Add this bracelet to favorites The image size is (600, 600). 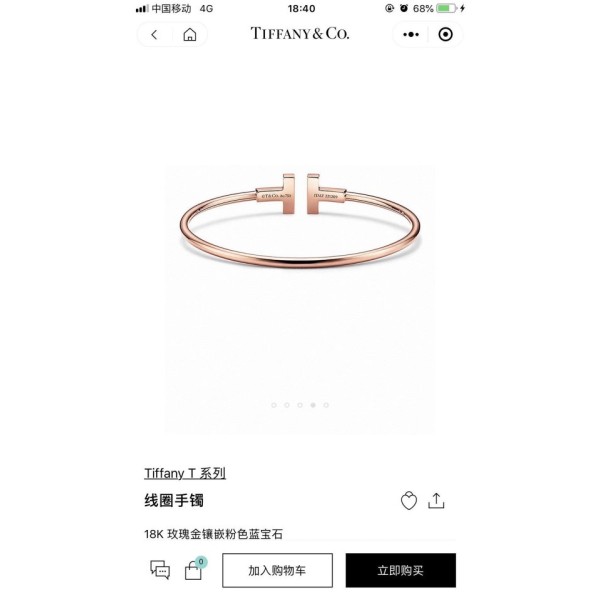pos(408,501)
